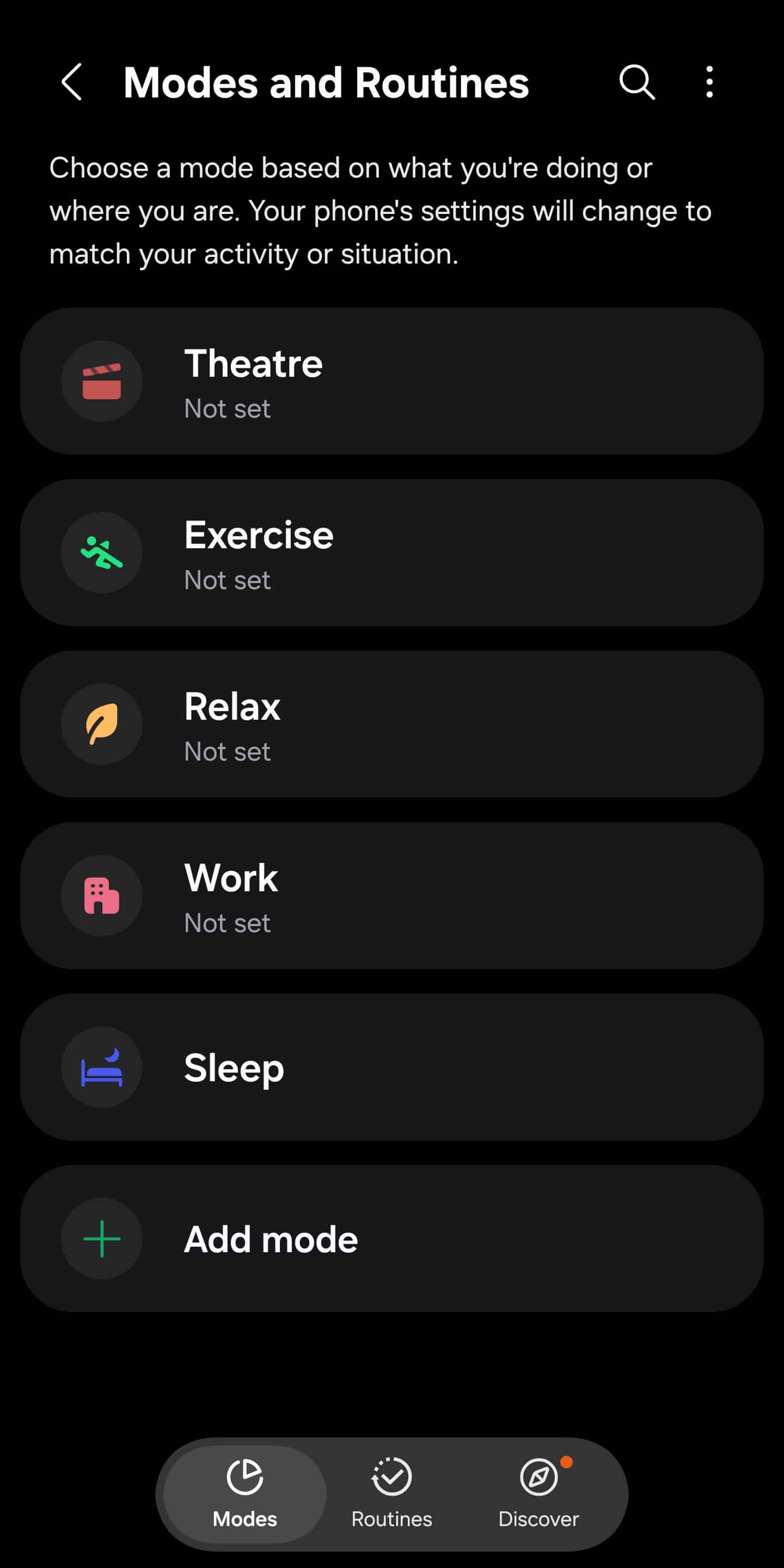The width and height of the screenshot is (784, 1568).
Task: Open the more options menu
Action: click(x=709, y=82)
